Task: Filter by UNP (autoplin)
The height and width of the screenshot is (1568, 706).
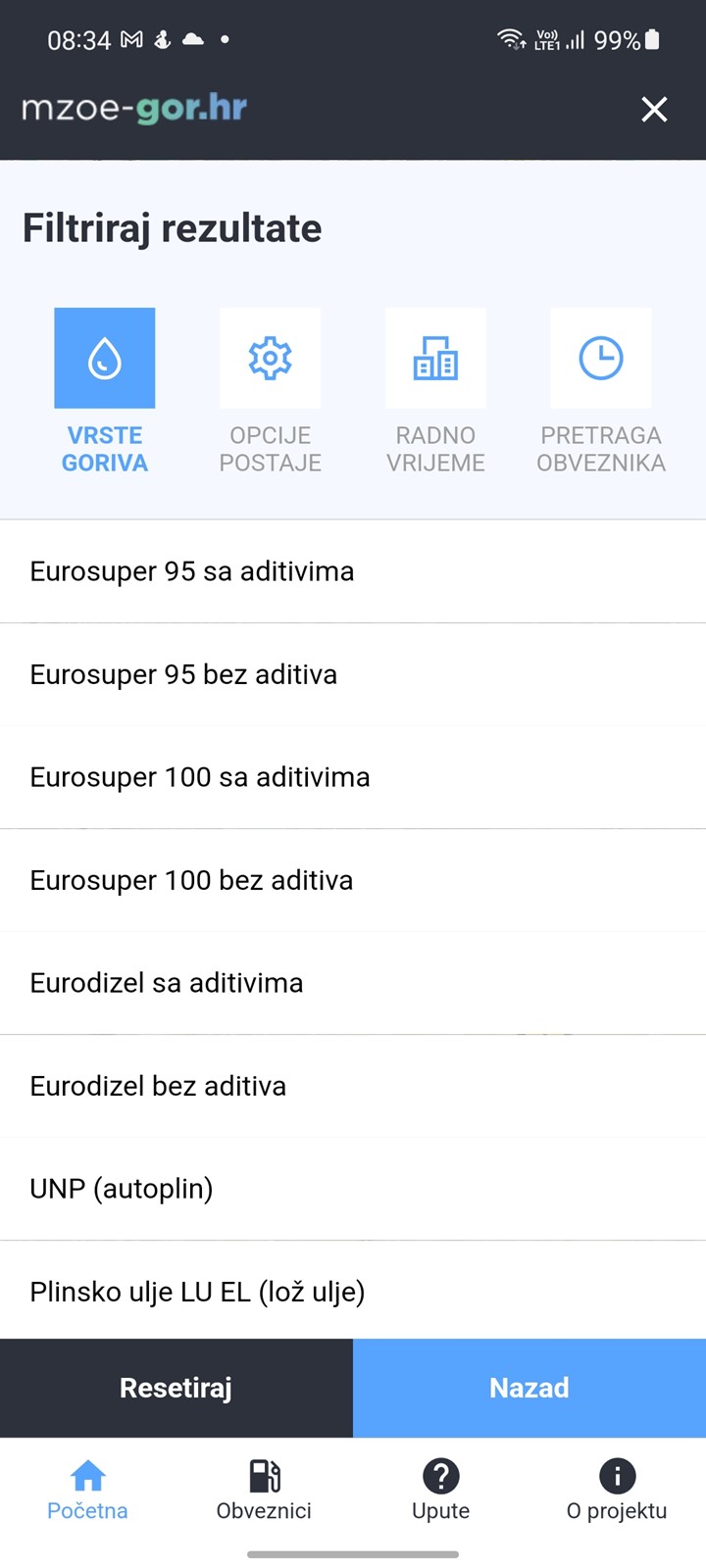Action: pyautogui.click(x=353, y=1189)
